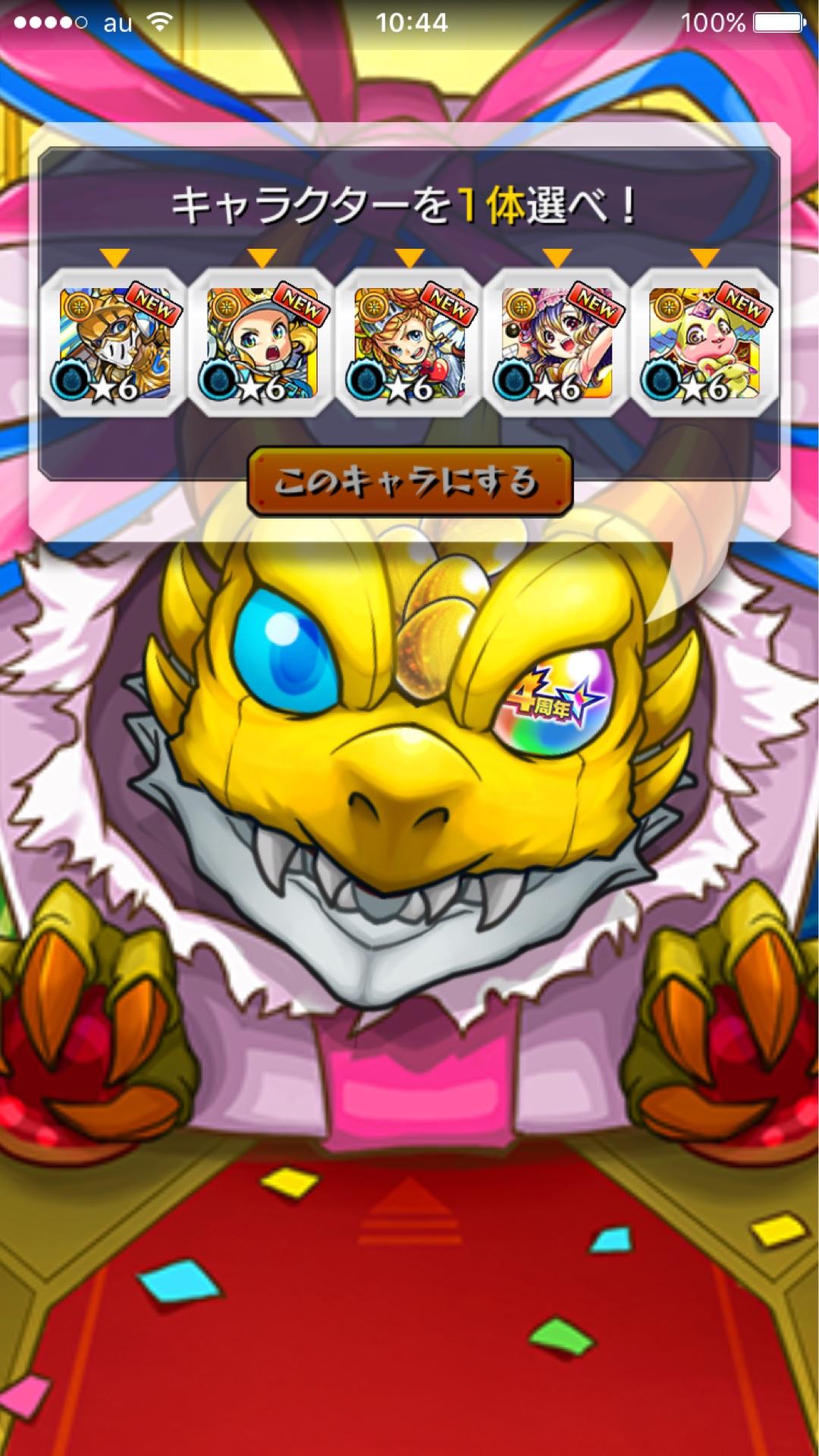Select the girl with purple frilly hat

[x=557, y=343]
